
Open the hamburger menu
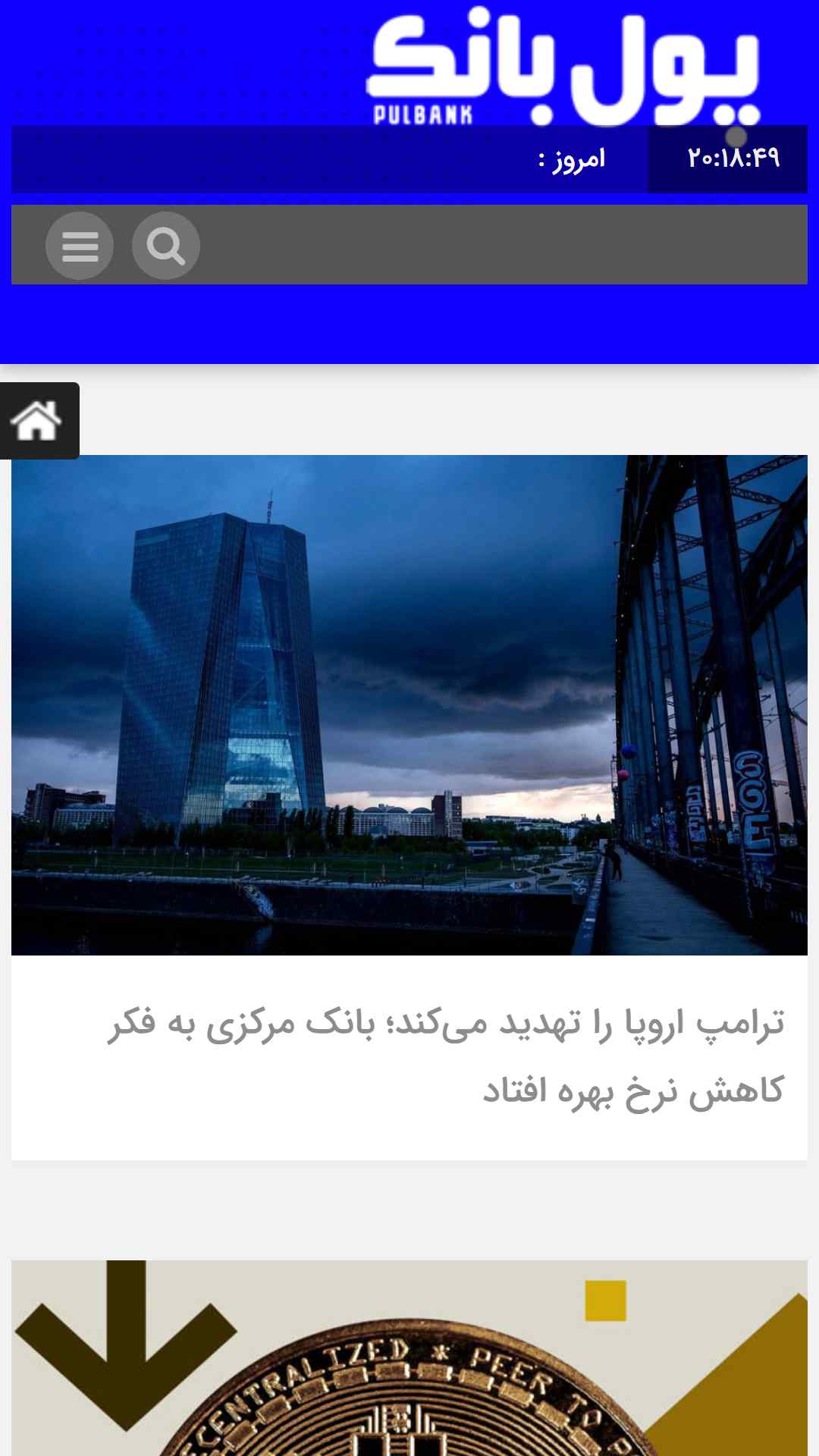click(x=80, y=246)
